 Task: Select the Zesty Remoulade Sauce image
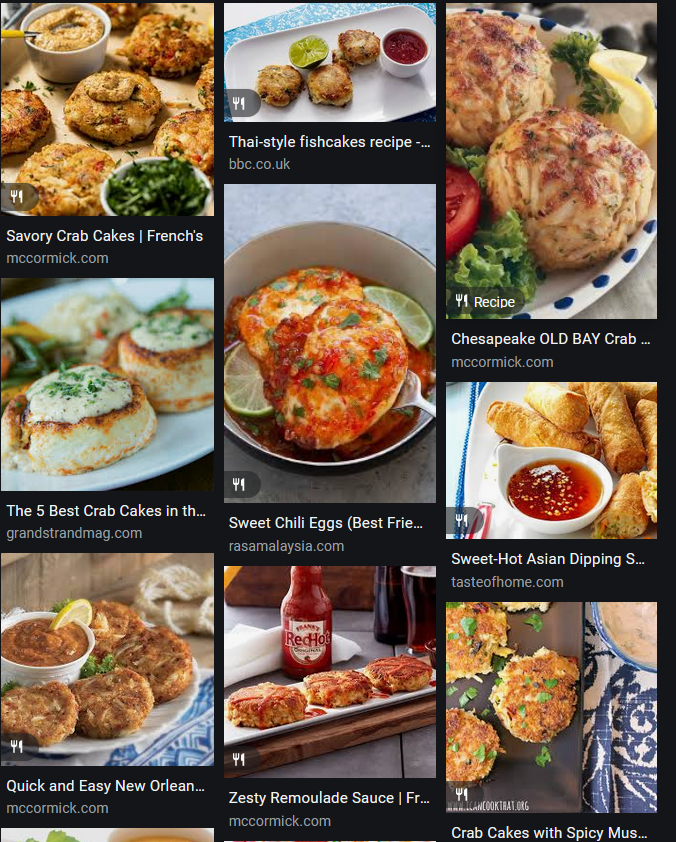coord(329,671)
